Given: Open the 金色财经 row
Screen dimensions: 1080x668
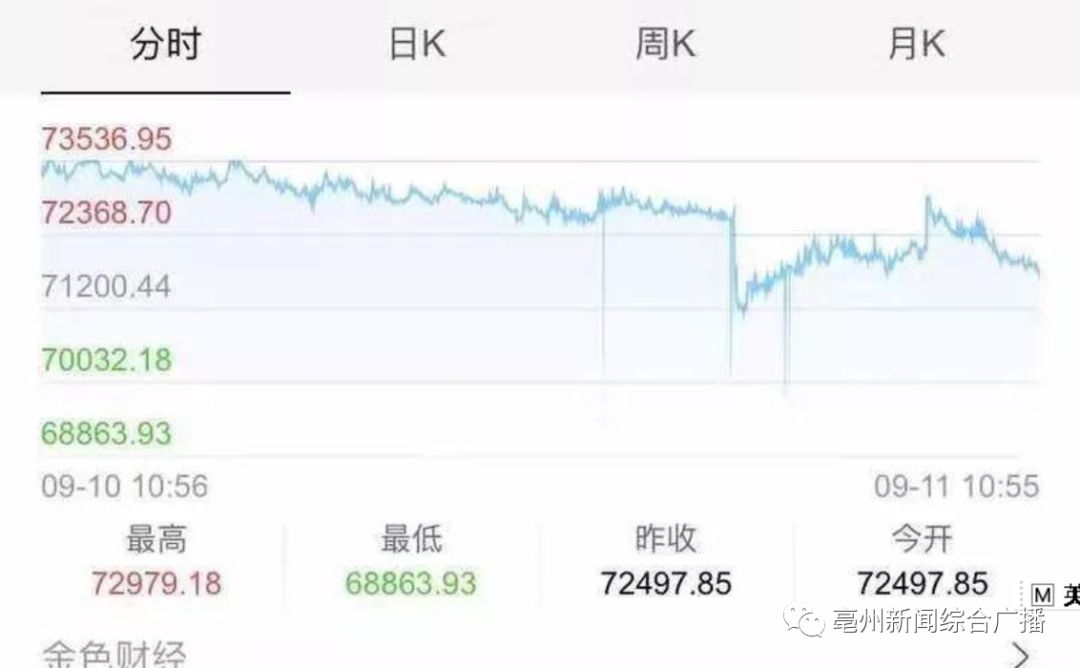Looking at the screenshot, I should [540, 653].
